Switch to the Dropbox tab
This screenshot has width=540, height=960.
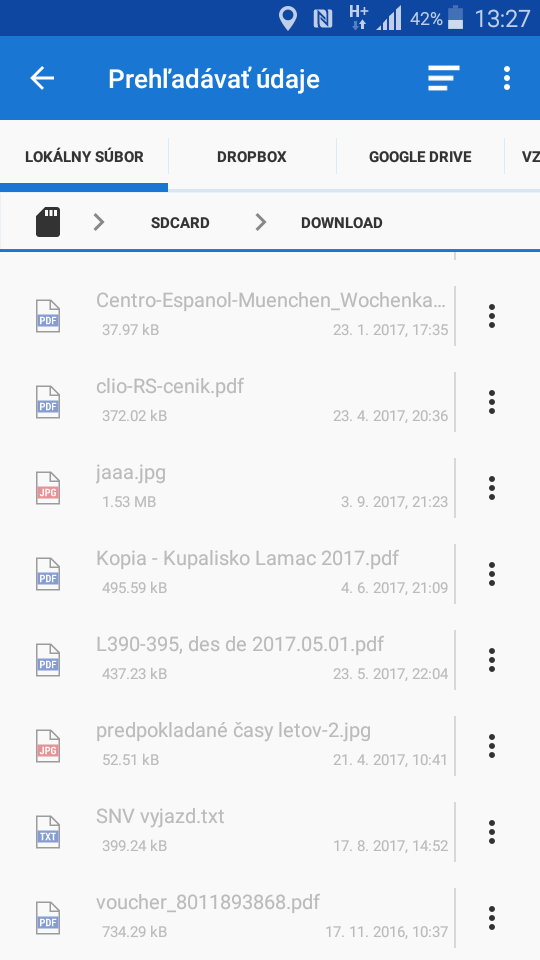pos(252,157)
